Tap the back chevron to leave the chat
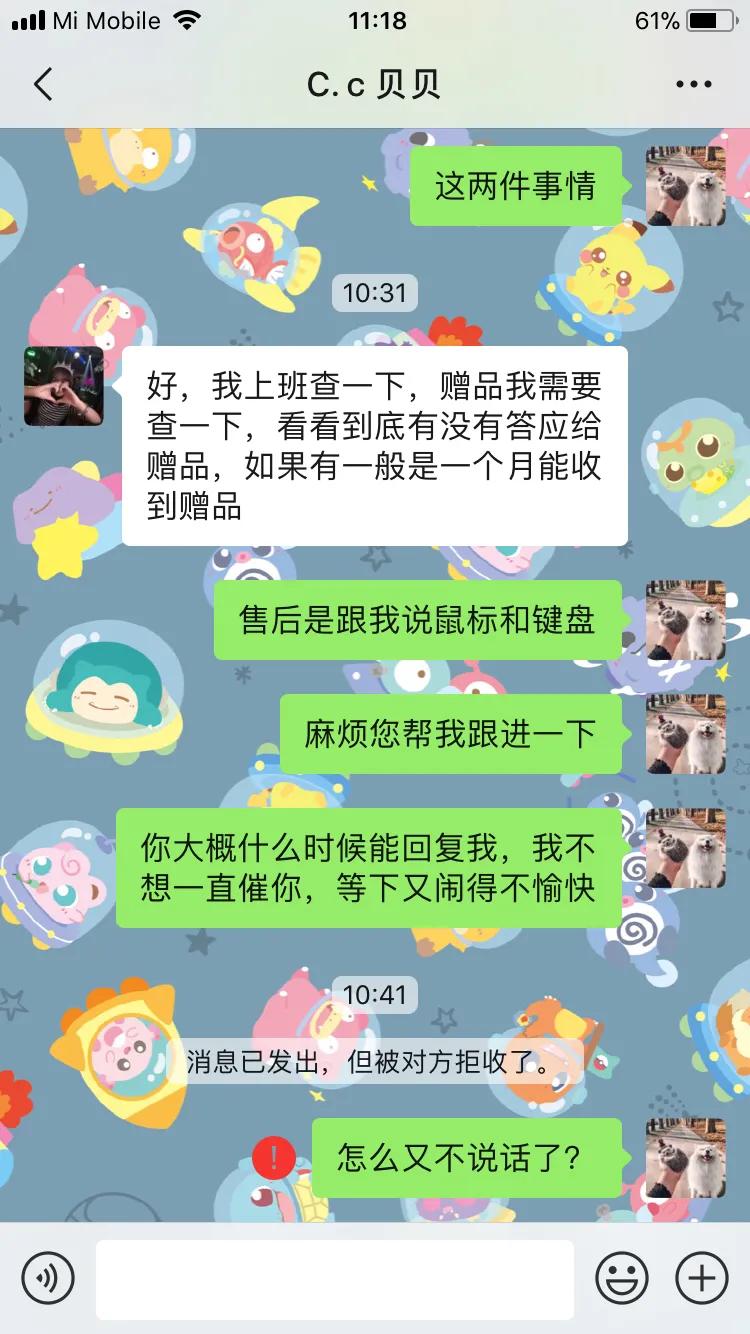 pyautogui.click(x=42, y=85)
